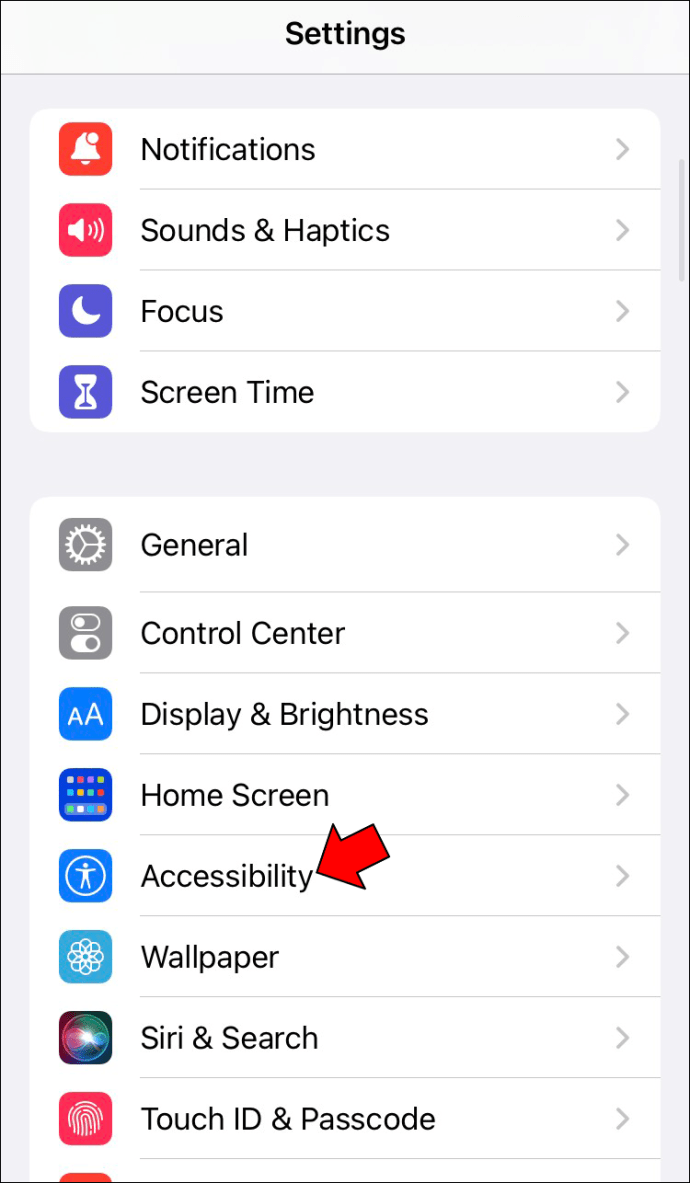Tap the Accessibility row
Image resolution: width=690 pixels, height=1183 pixels.
[x=345, y=875]
